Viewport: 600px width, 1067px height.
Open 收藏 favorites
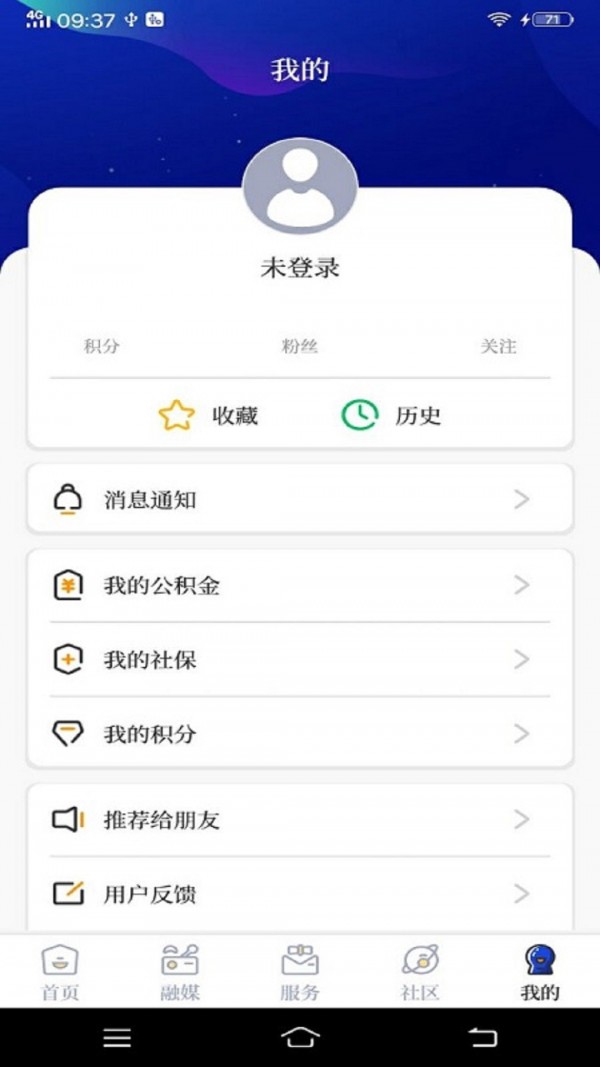[209, 415]
